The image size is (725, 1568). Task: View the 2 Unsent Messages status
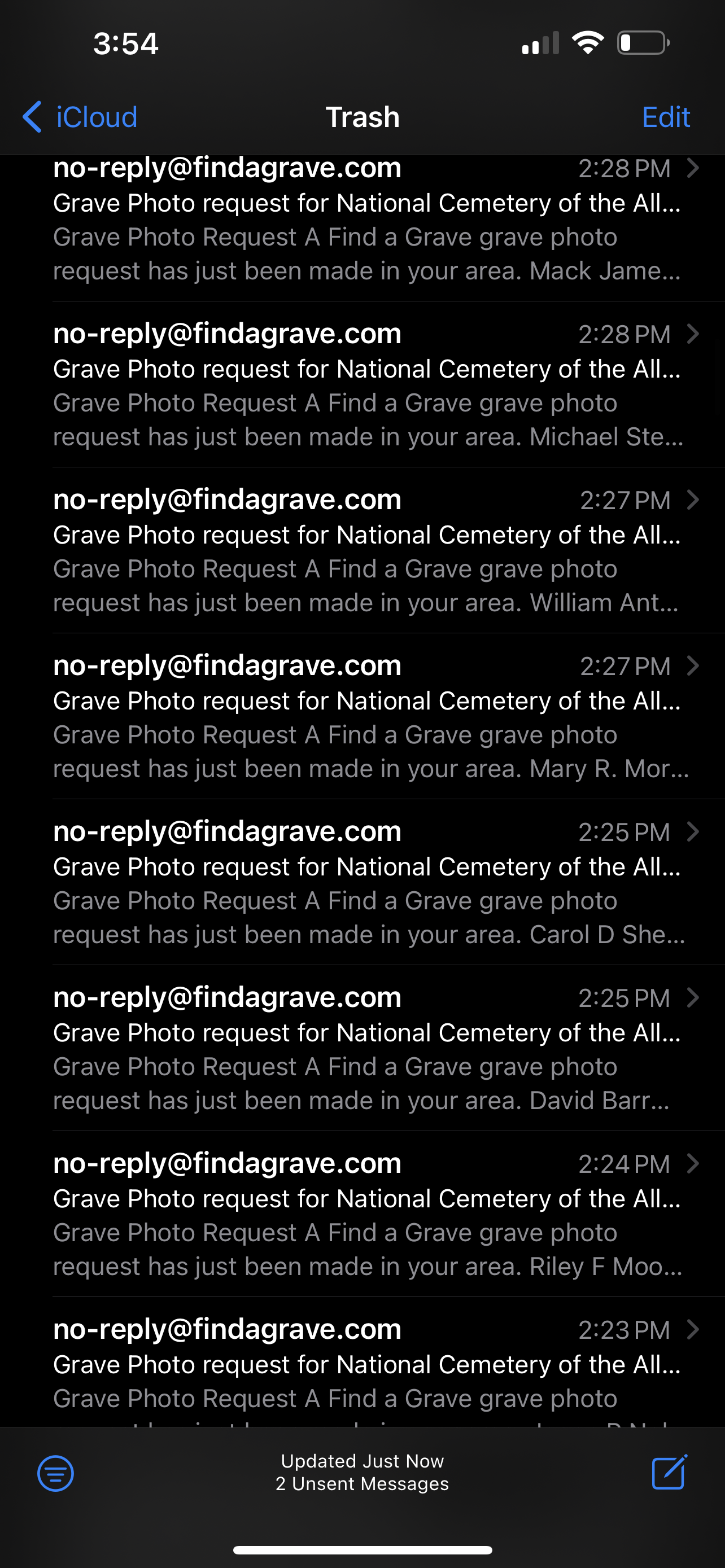pos(362,1484)
